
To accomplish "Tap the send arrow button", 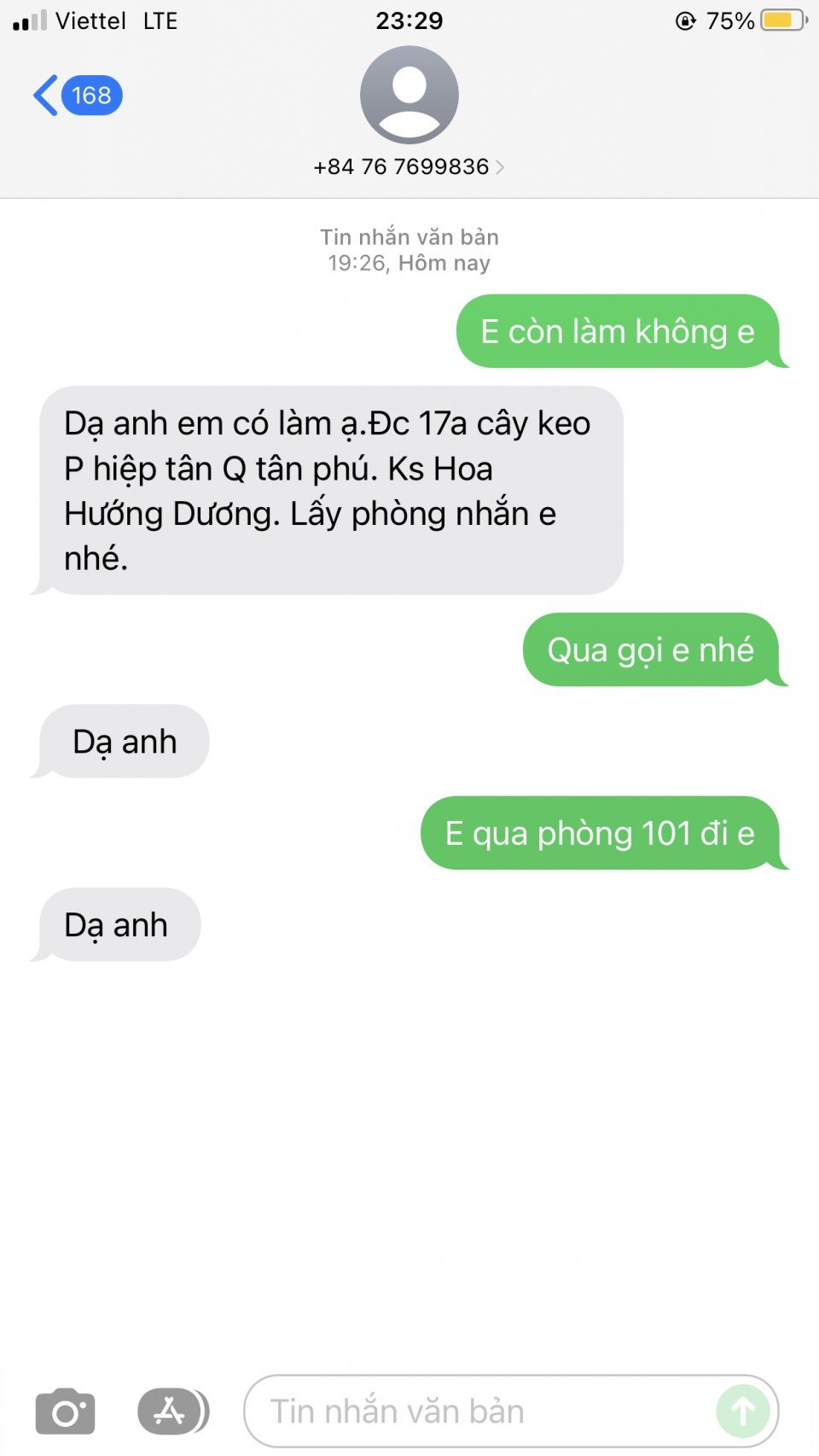I will click(742, 1412).
